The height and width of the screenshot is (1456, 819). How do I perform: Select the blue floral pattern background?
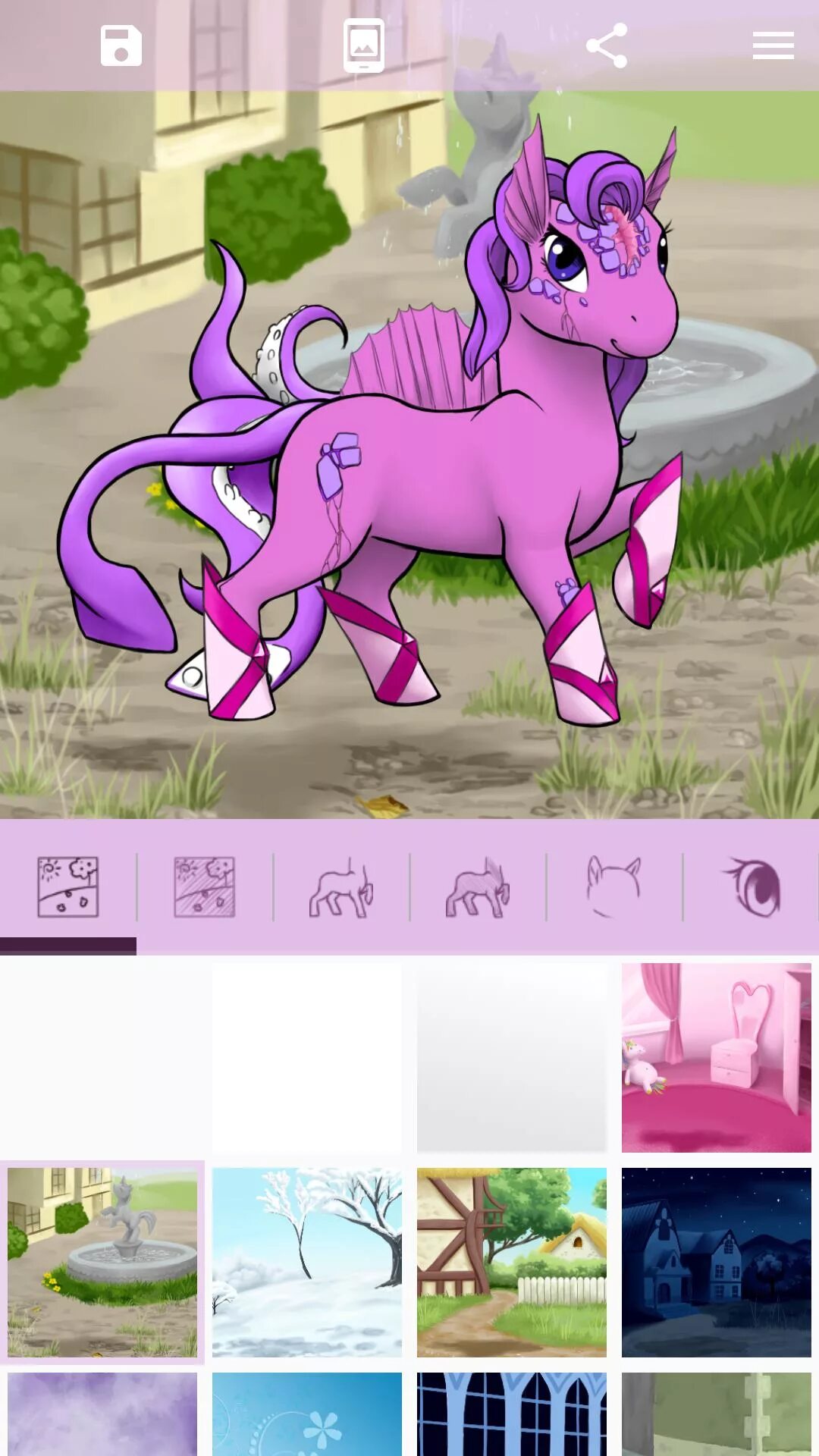pos(307,1414)
